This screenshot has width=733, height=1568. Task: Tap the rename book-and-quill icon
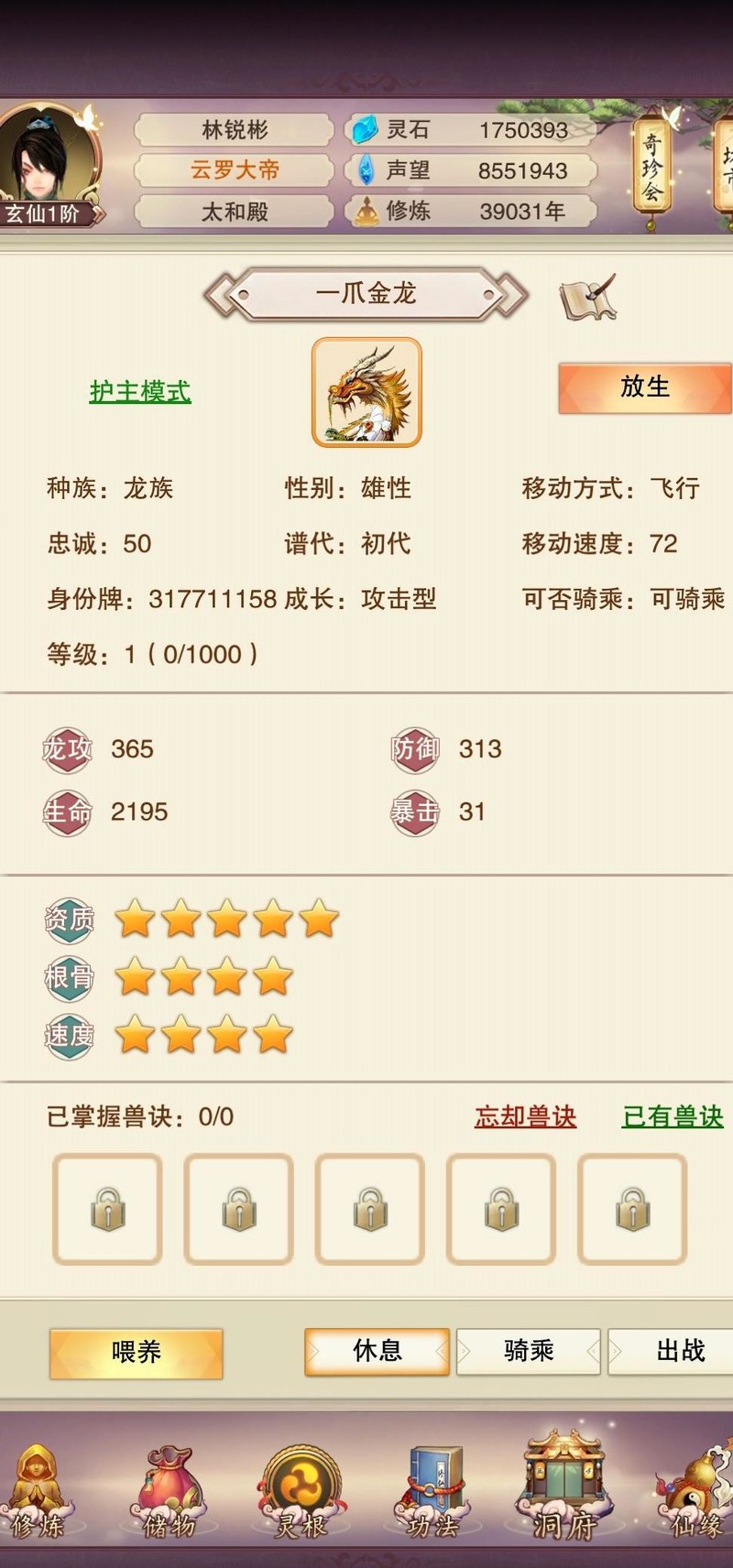588,297
